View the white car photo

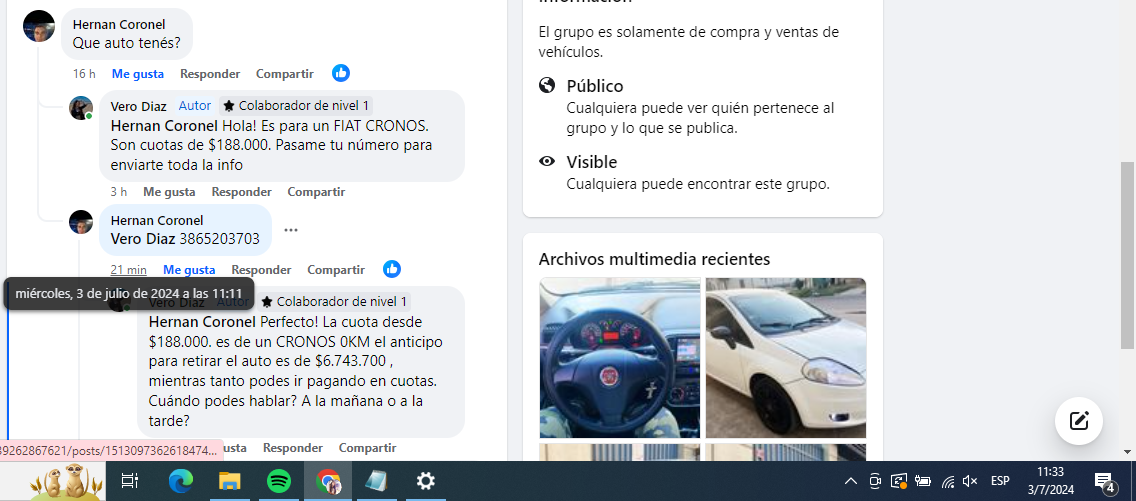tap(785, 358)
